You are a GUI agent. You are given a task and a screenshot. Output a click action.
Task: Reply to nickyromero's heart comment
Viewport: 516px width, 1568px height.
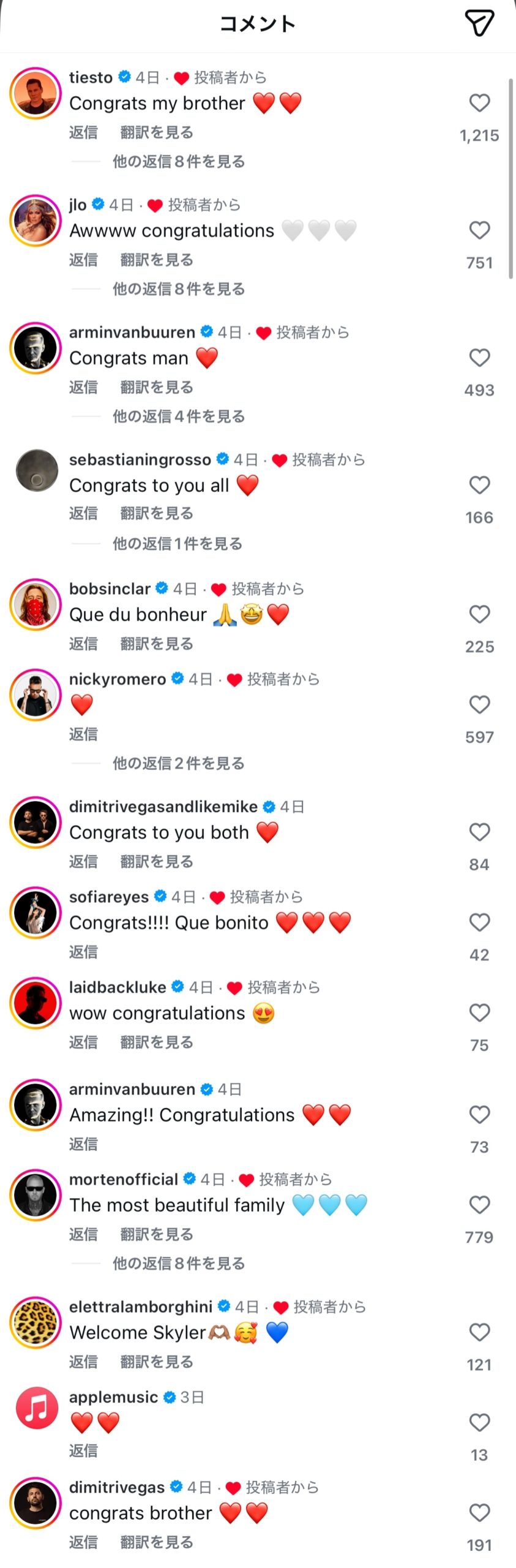pyautogui.click(x=83, y=734)
